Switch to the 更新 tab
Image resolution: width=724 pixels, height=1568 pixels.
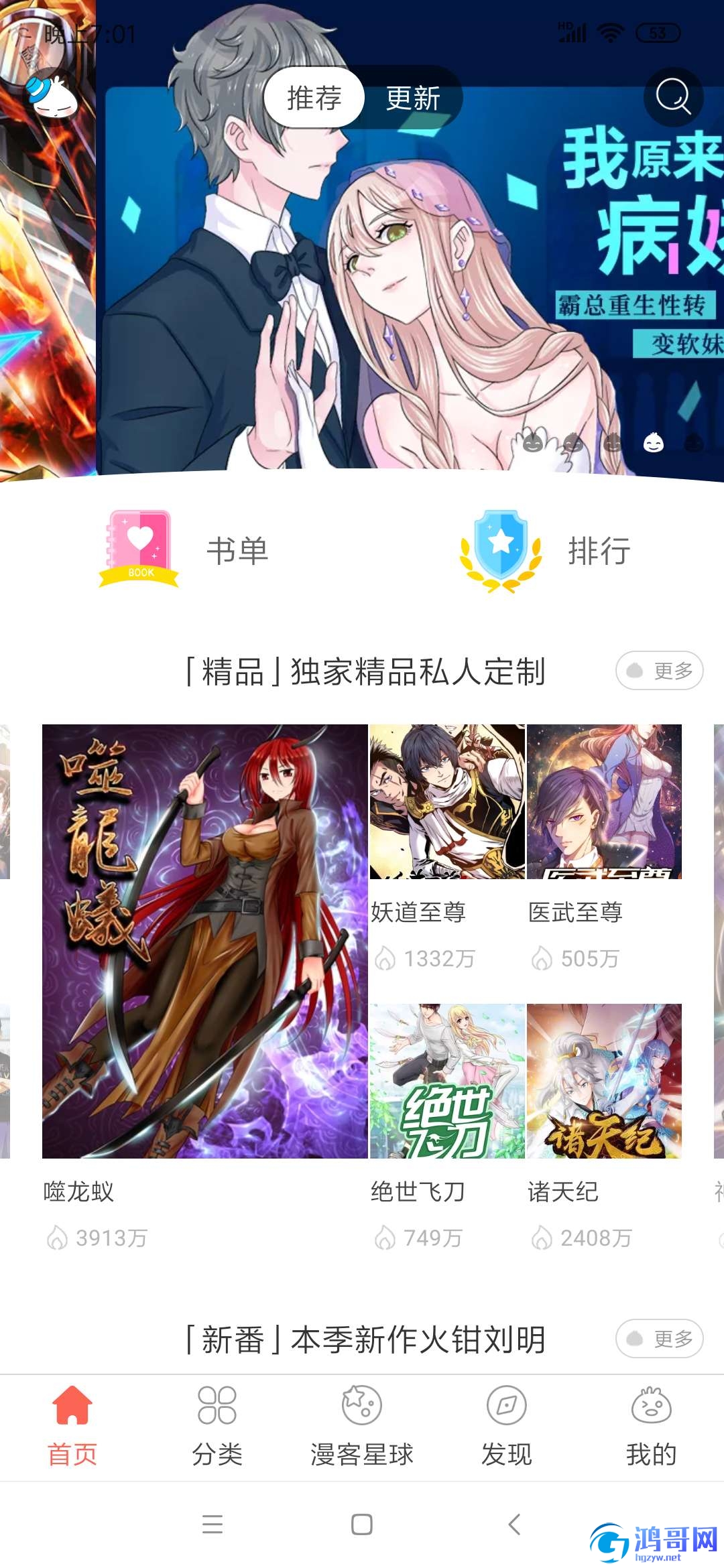point(413,99)
